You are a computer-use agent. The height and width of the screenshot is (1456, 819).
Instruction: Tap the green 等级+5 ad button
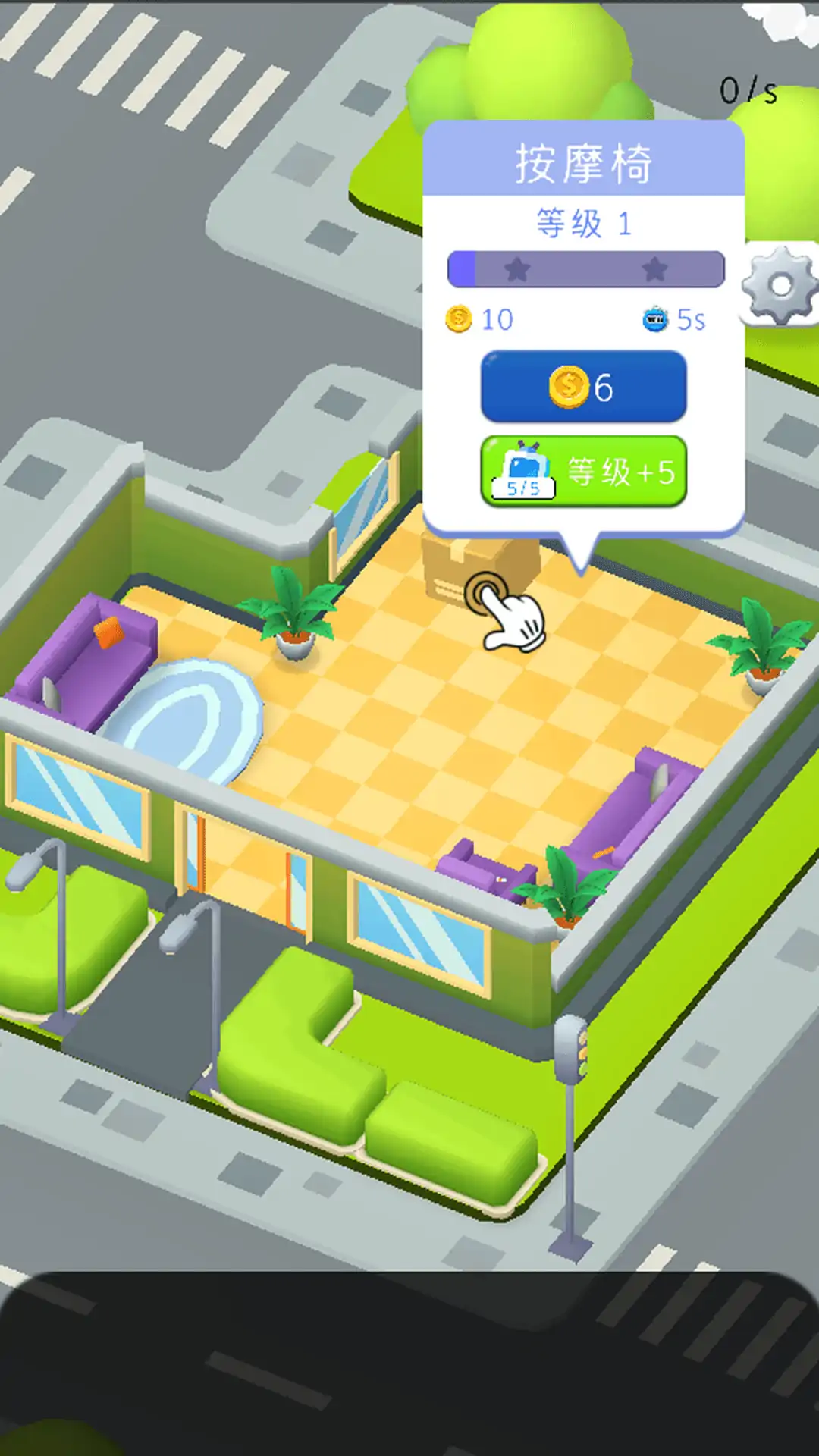(x=583, y=472)
